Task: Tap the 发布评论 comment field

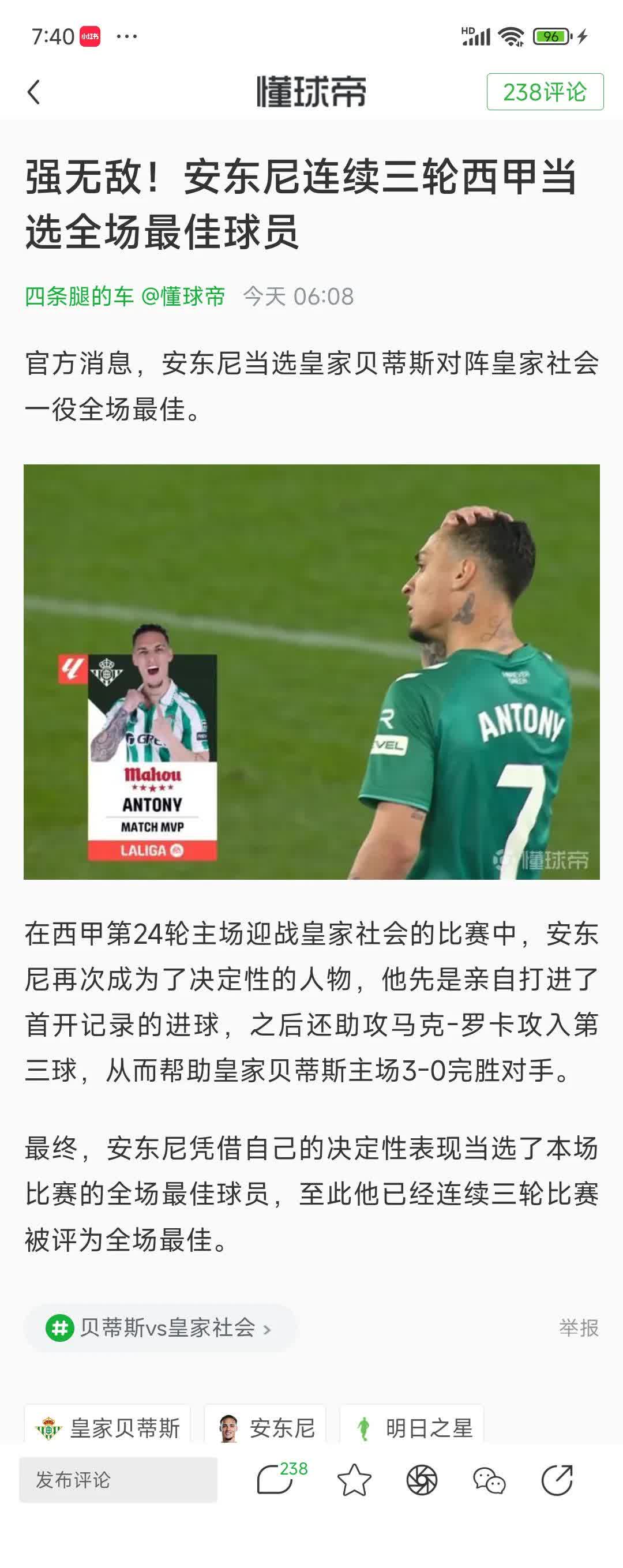Action: (x=118, y=1480)
